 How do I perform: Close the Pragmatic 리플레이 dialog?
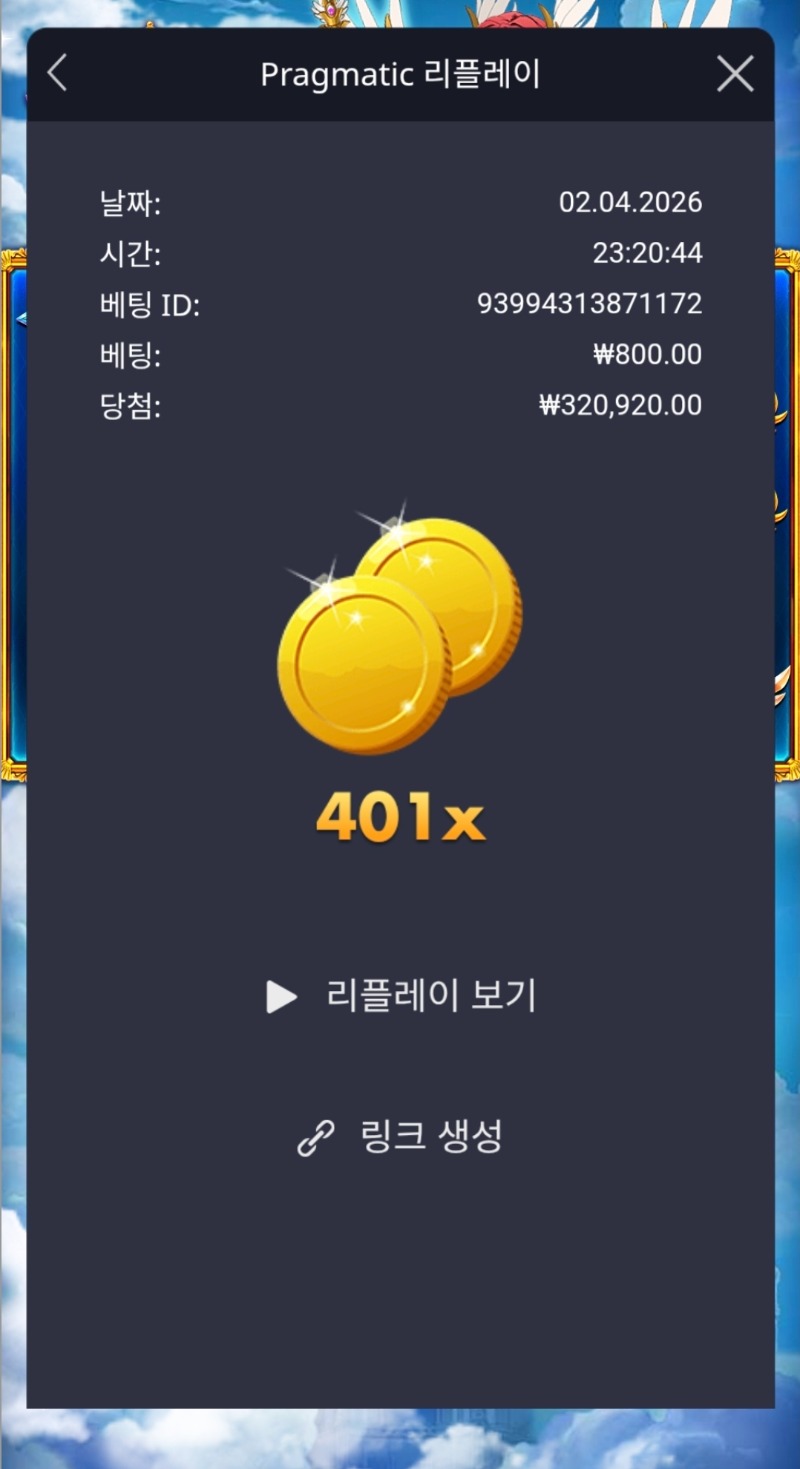tap(735, 74)
